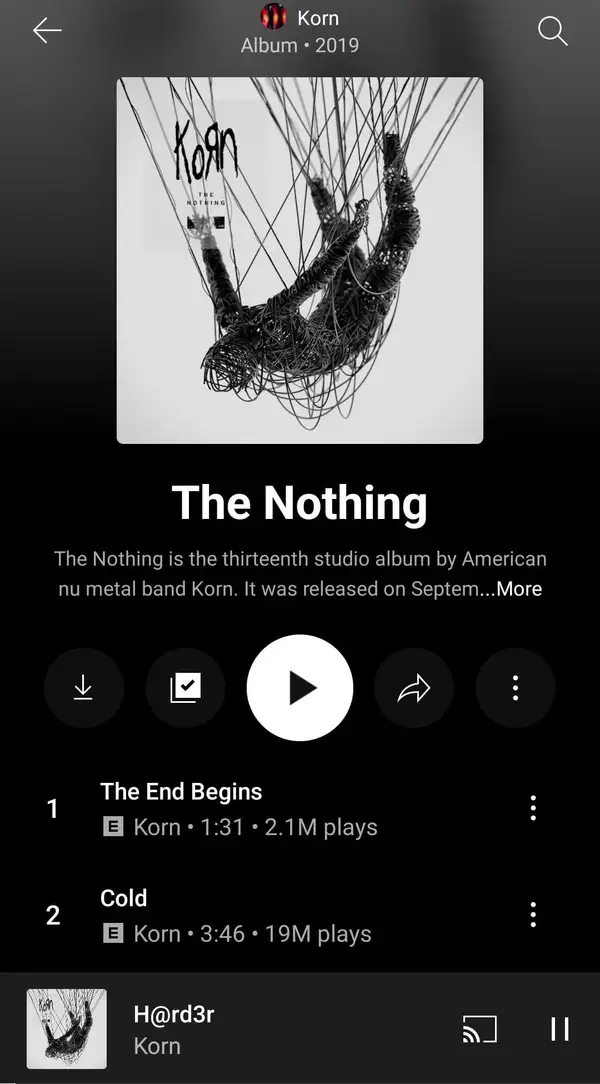The image size is (600, 1084).
Task: Pause the song H@rd3r
Action: [559, 1029]
